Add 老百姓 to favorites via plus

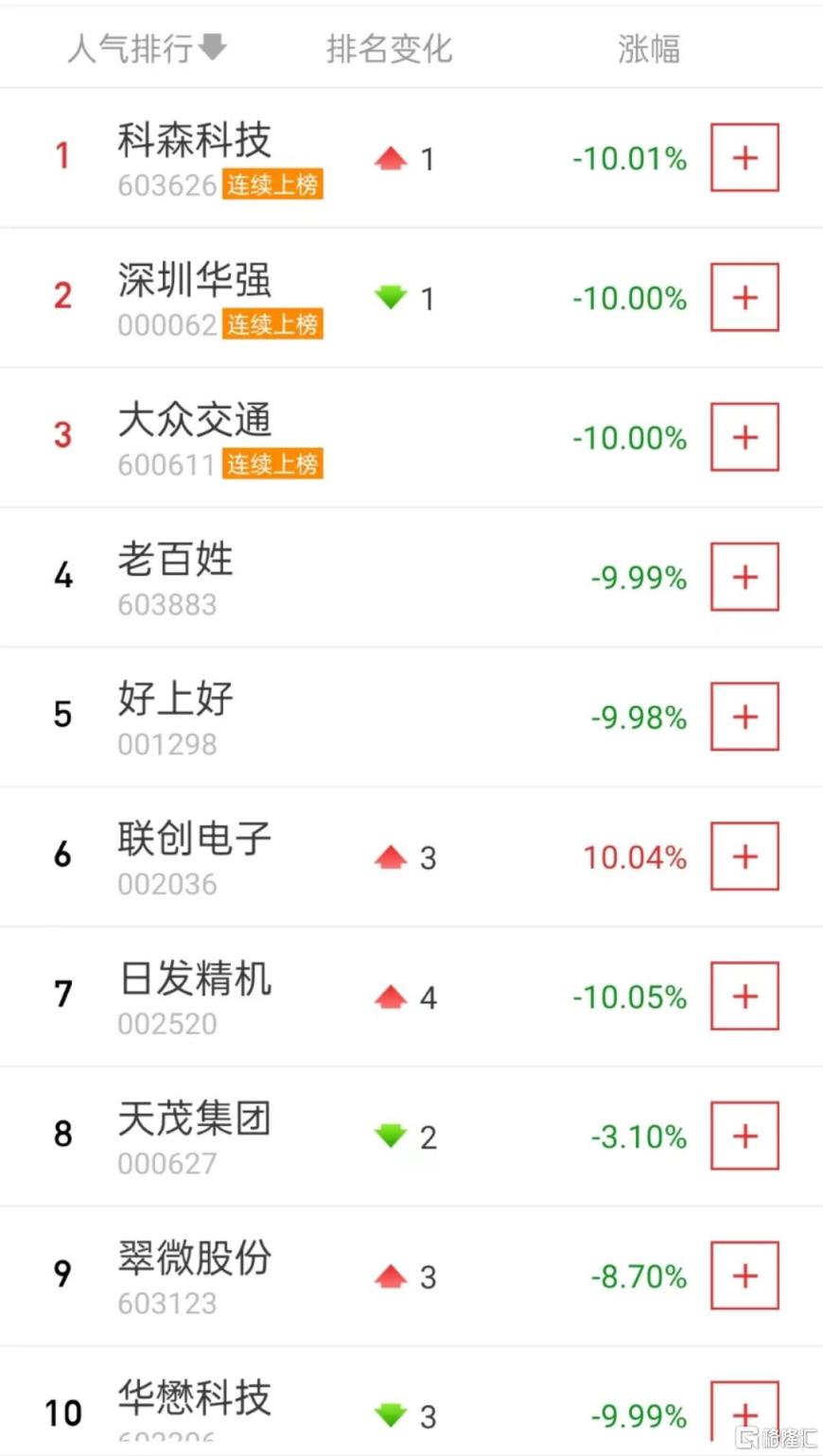pos(744,577)
